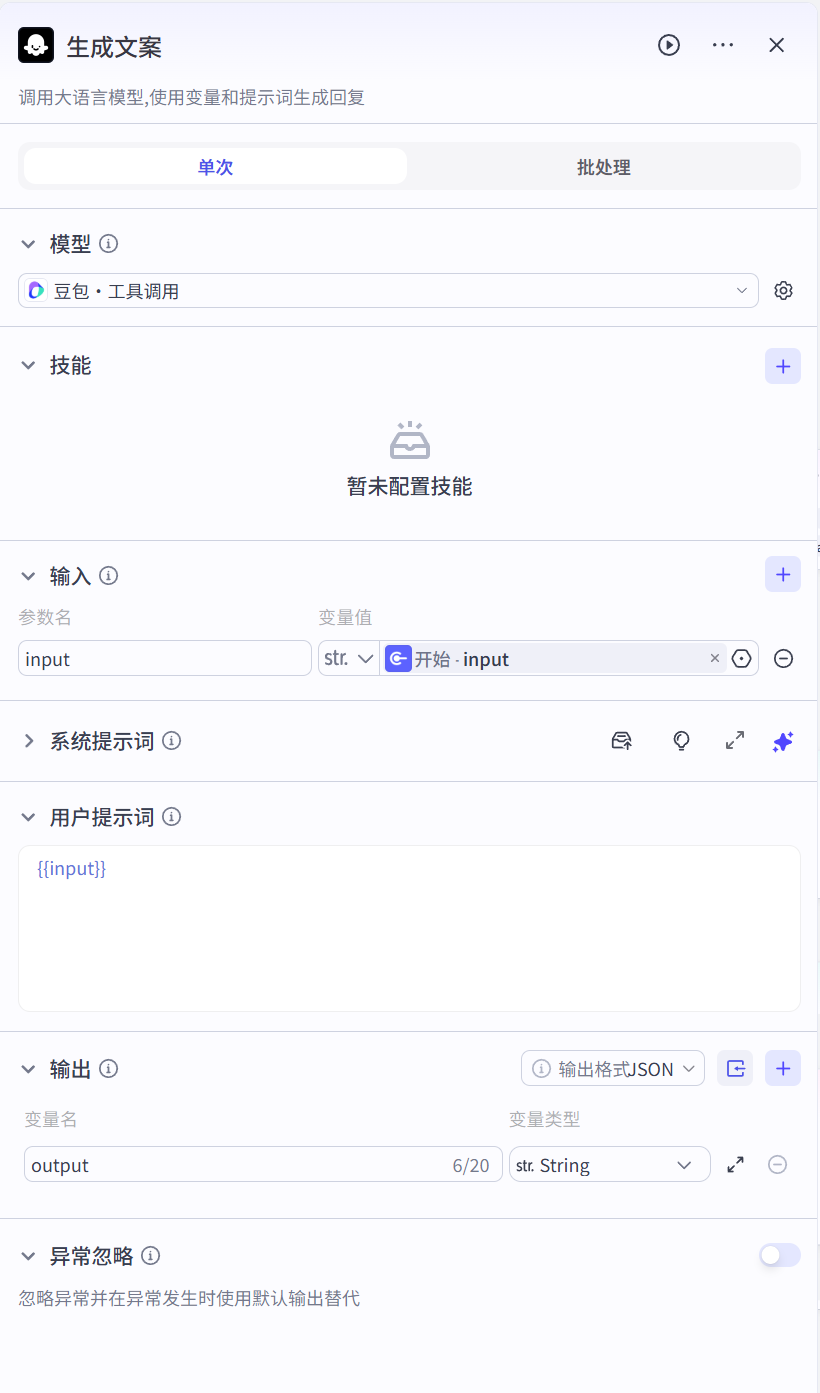Click the lightbulb suggestion icon for system prompt
This screenshot has height=1393, width=820.
(681, 741)
